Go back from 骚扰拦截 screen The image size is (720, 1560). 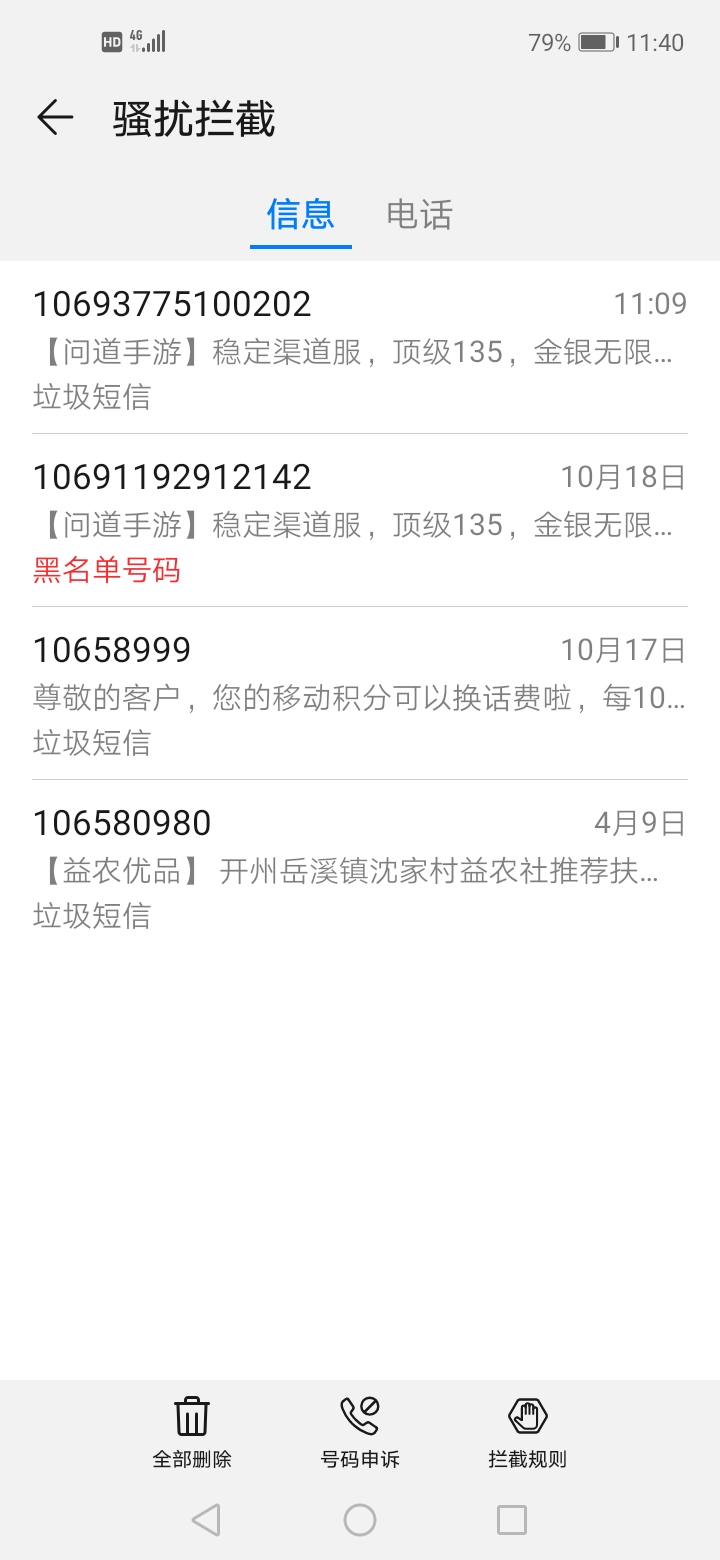(56, 118)
